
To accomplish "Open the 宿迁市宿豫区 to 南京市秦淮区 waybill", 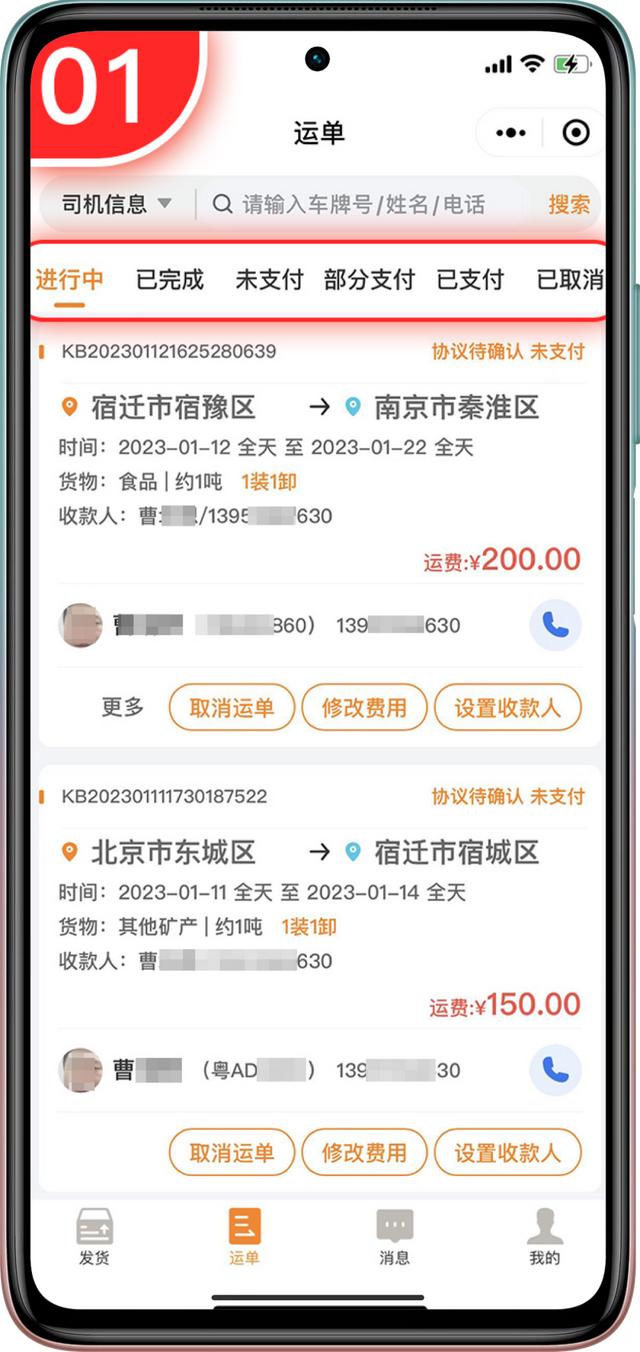I will click(x=315, y=407).
